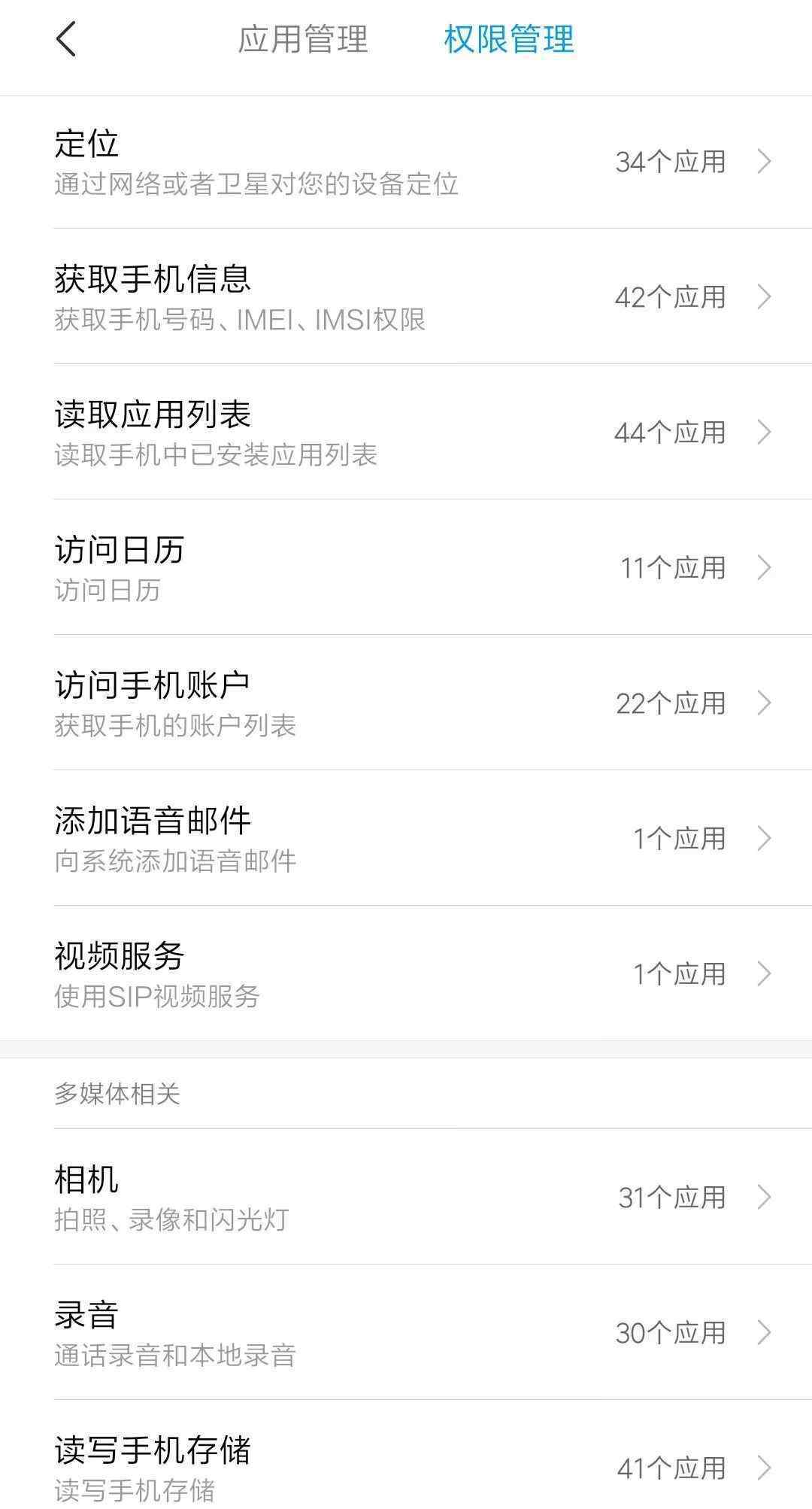View apps with 读取应用列表 permission

406,433
